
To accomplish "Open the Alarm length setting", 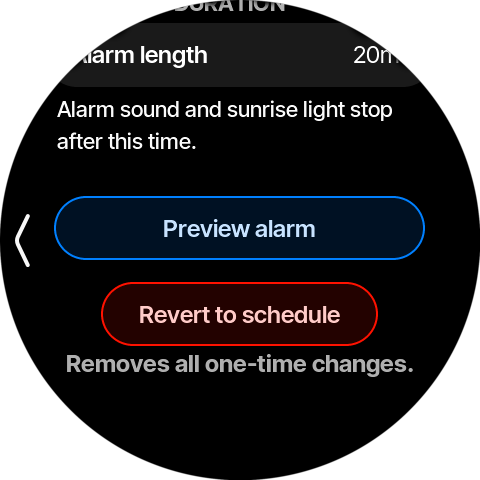I will 240,55.
